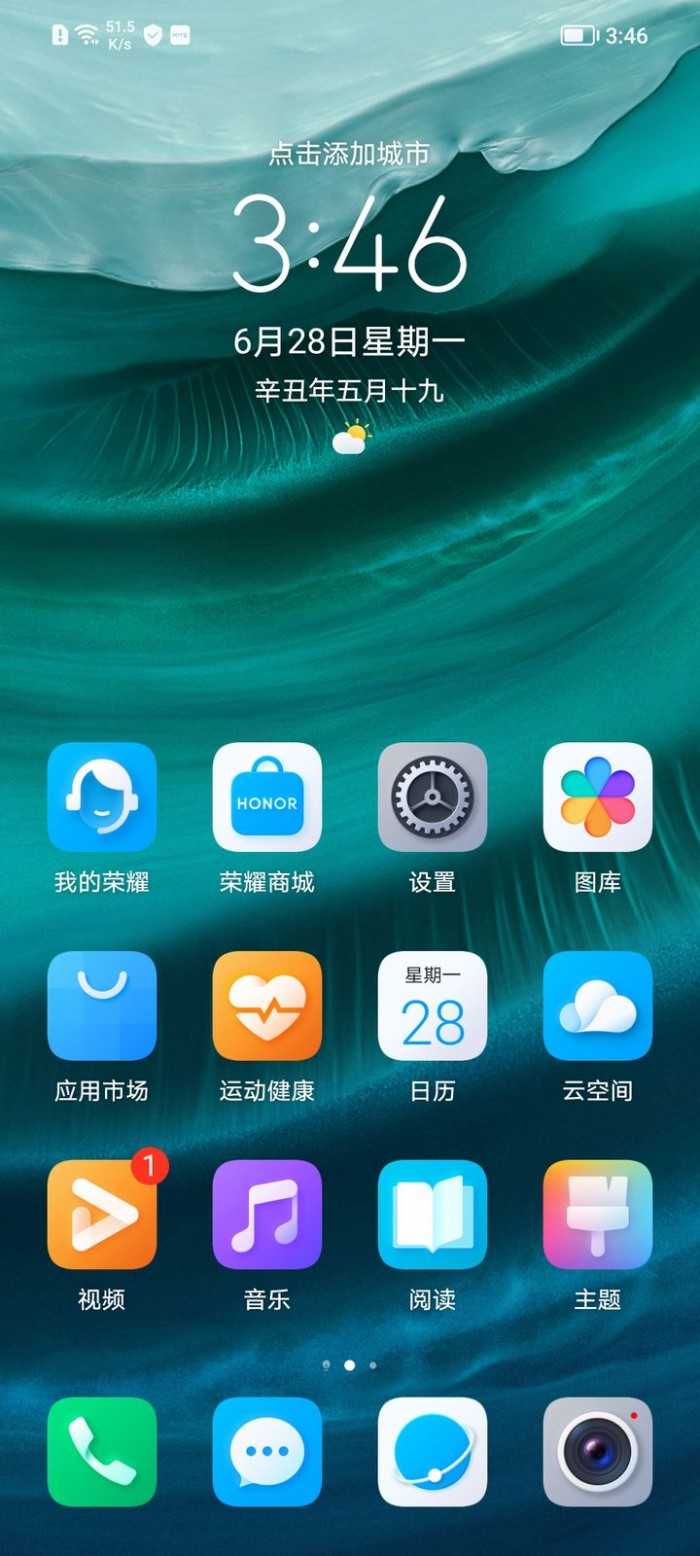Open 设置 settings app
The width and height of the screenshot is (700, 1556).
pyautogui.click(x=432, y=797)
